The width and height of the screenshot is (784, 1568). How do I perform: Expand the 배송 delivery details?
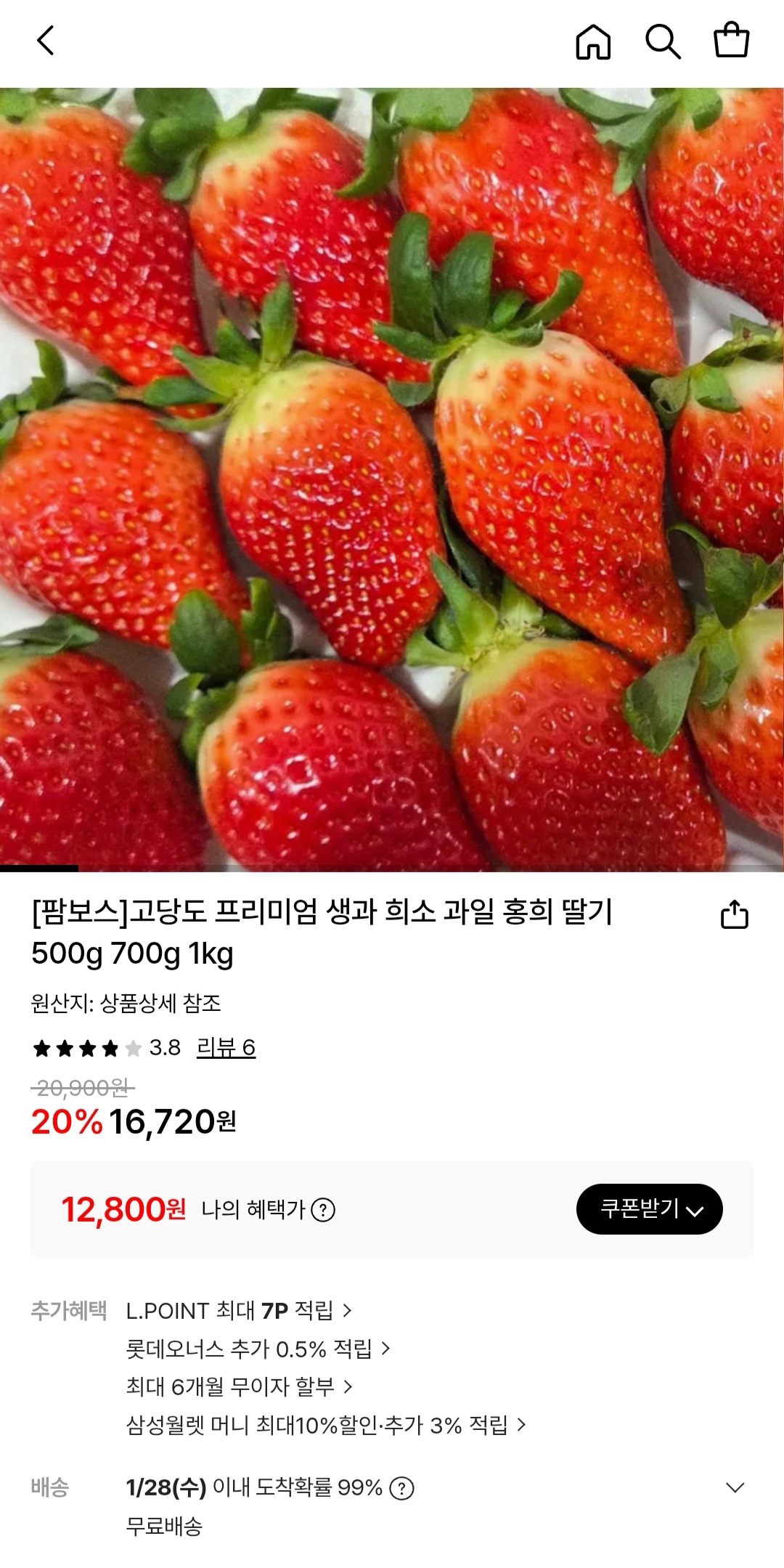click(735, 1487)
